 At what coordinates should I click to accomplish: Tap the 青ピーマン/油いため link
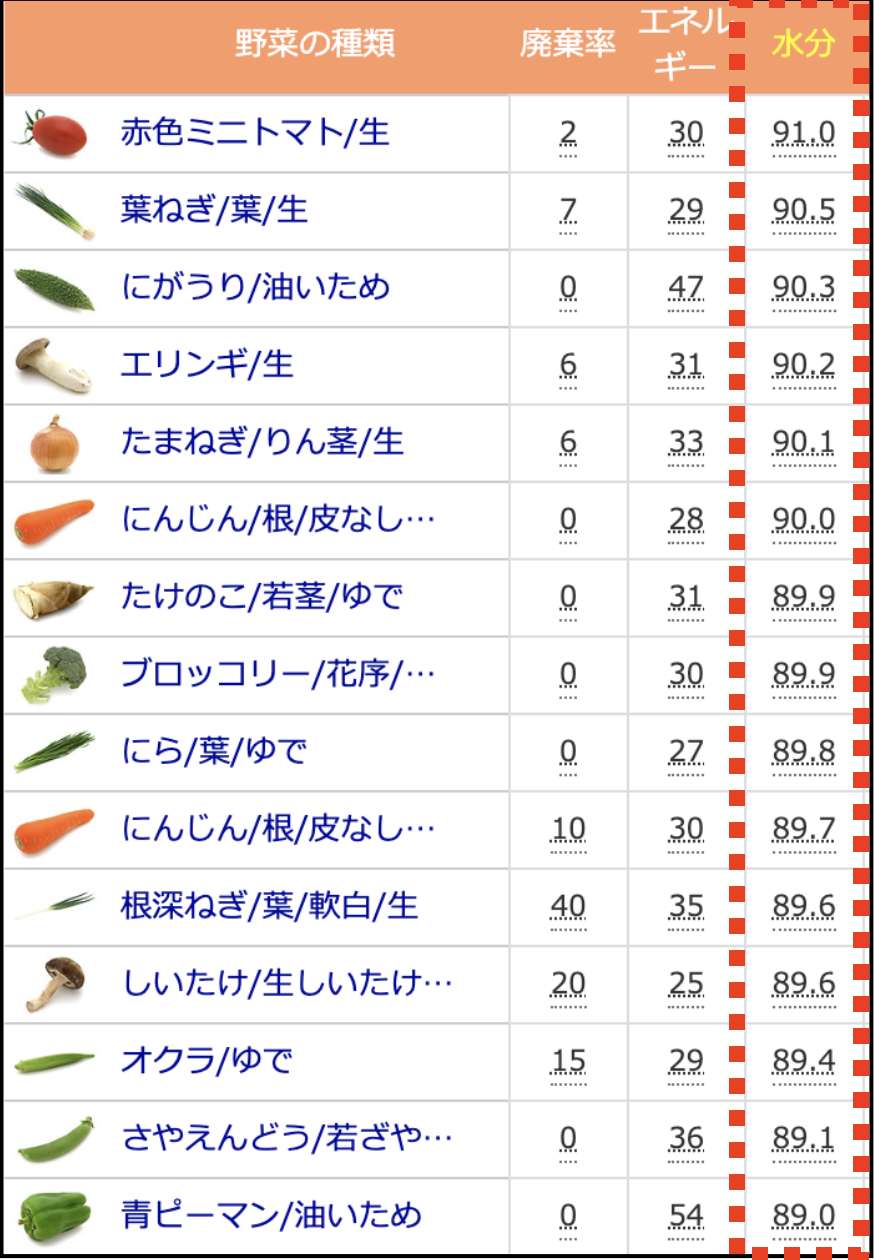tap(270, 1216)
